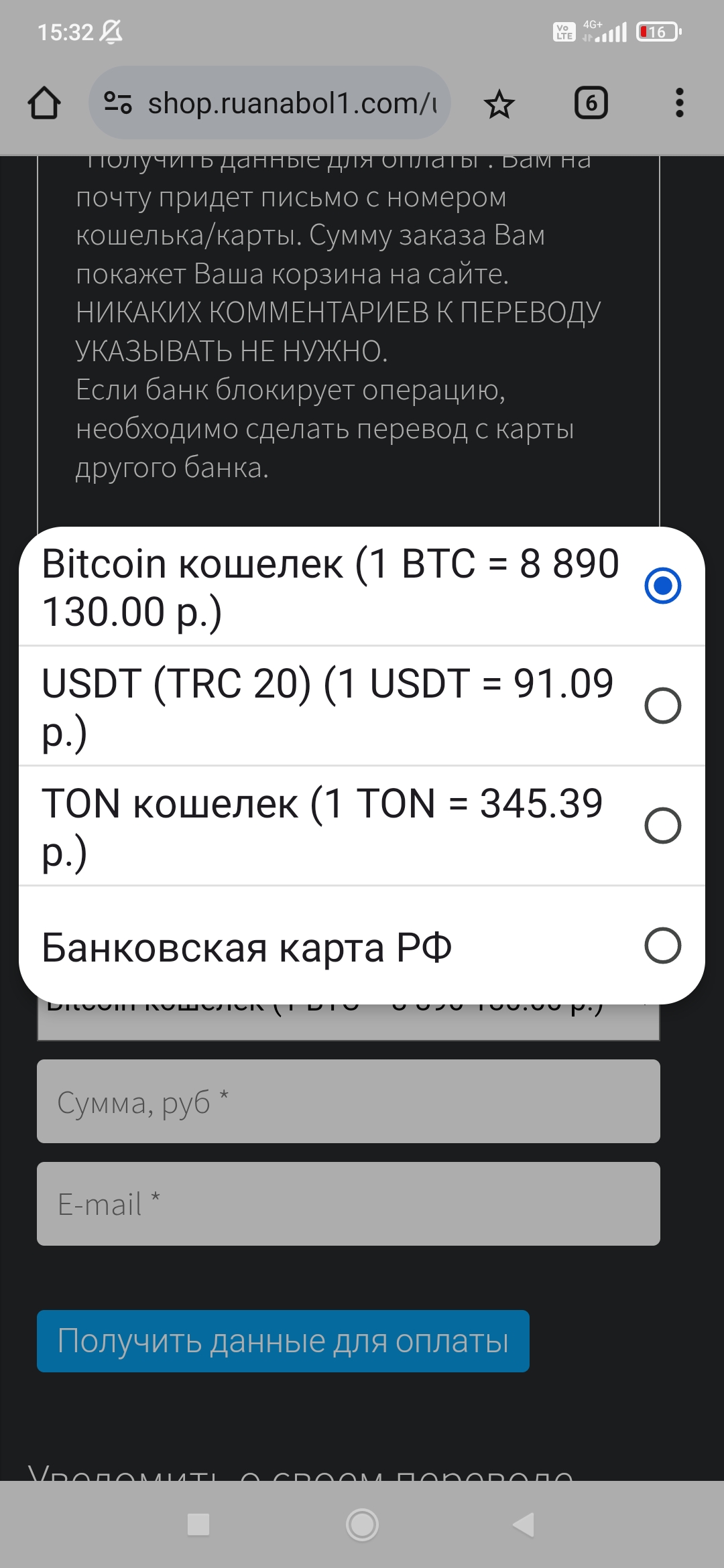This screenshot has width=724, height=1568.
Task: Tap the address bar showing shop.ruanabol1.com
Action: pyautogui.click(x=288, y=103)
